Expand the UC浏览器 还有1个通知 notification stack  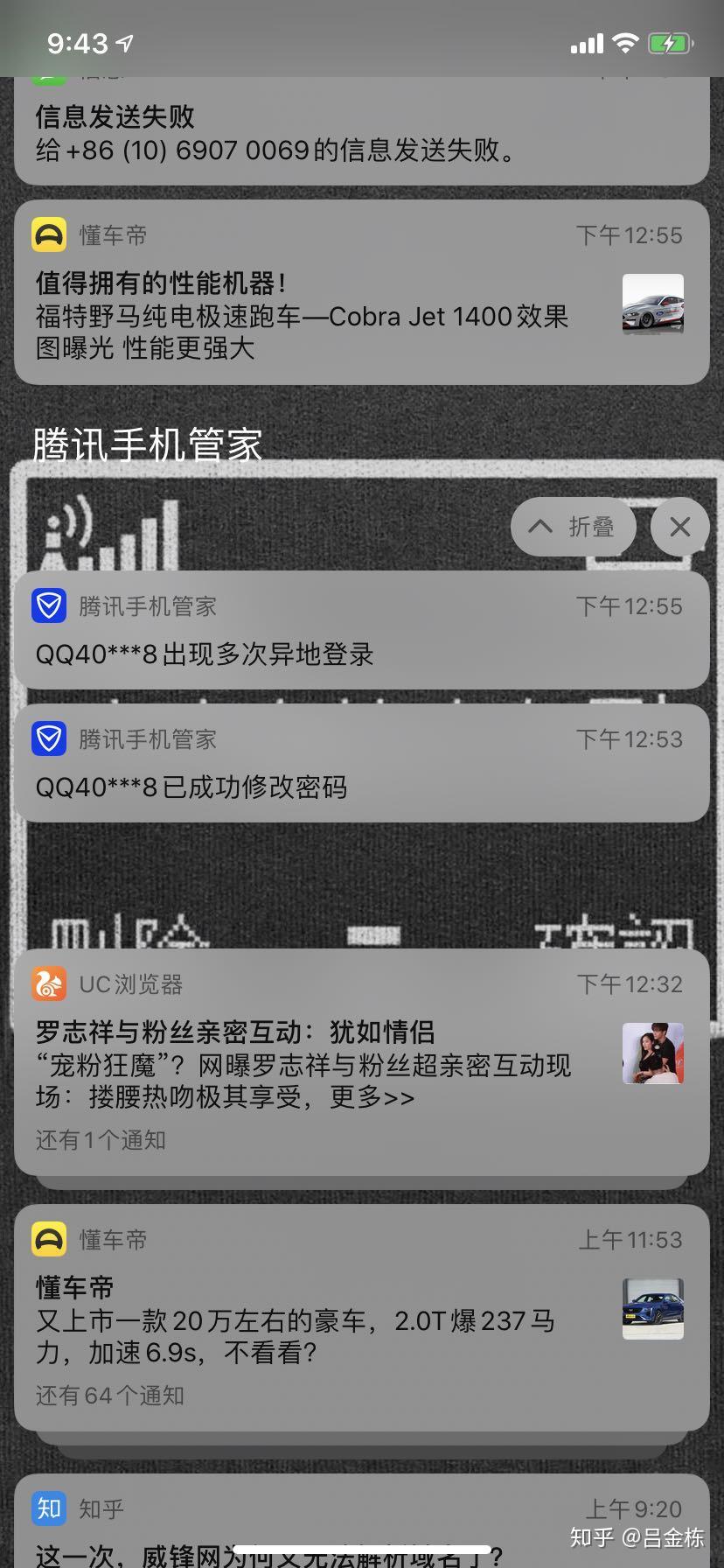click(x=99, y=1139)
